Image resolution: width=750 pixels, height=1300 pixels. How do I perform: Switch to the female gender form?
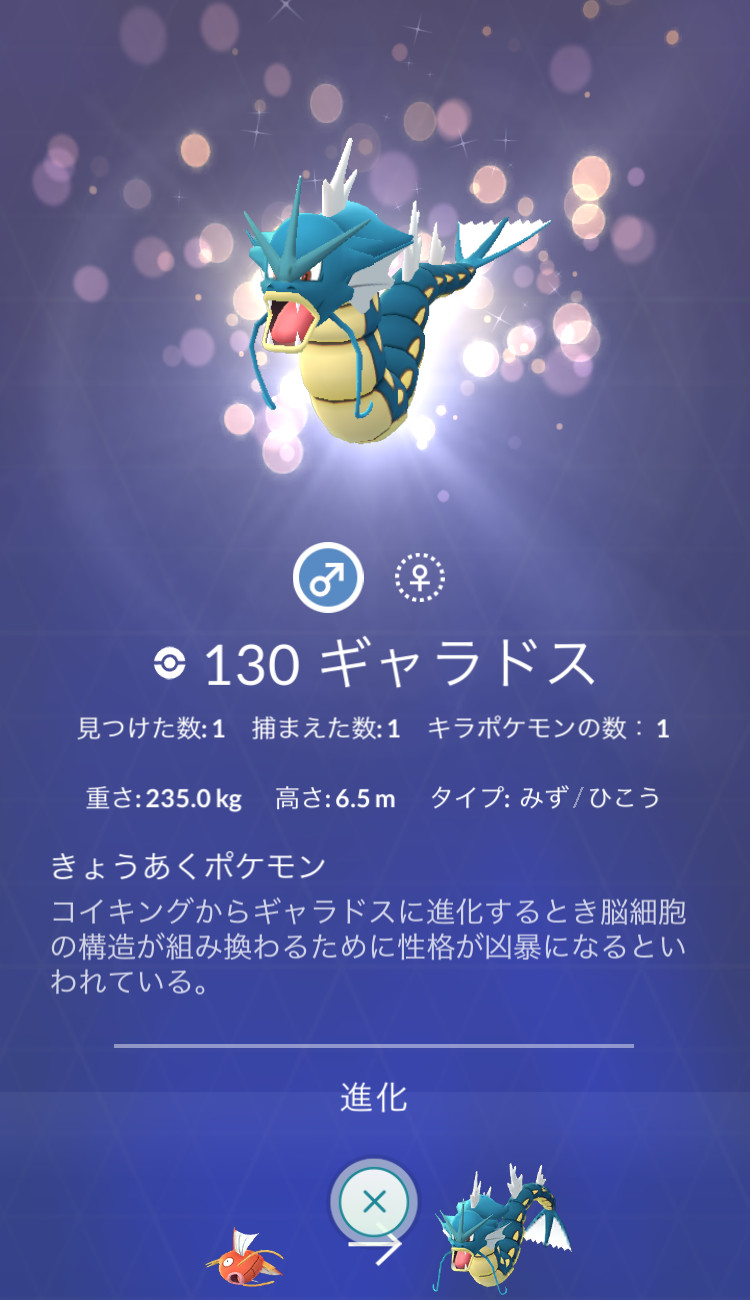point(419,578)
